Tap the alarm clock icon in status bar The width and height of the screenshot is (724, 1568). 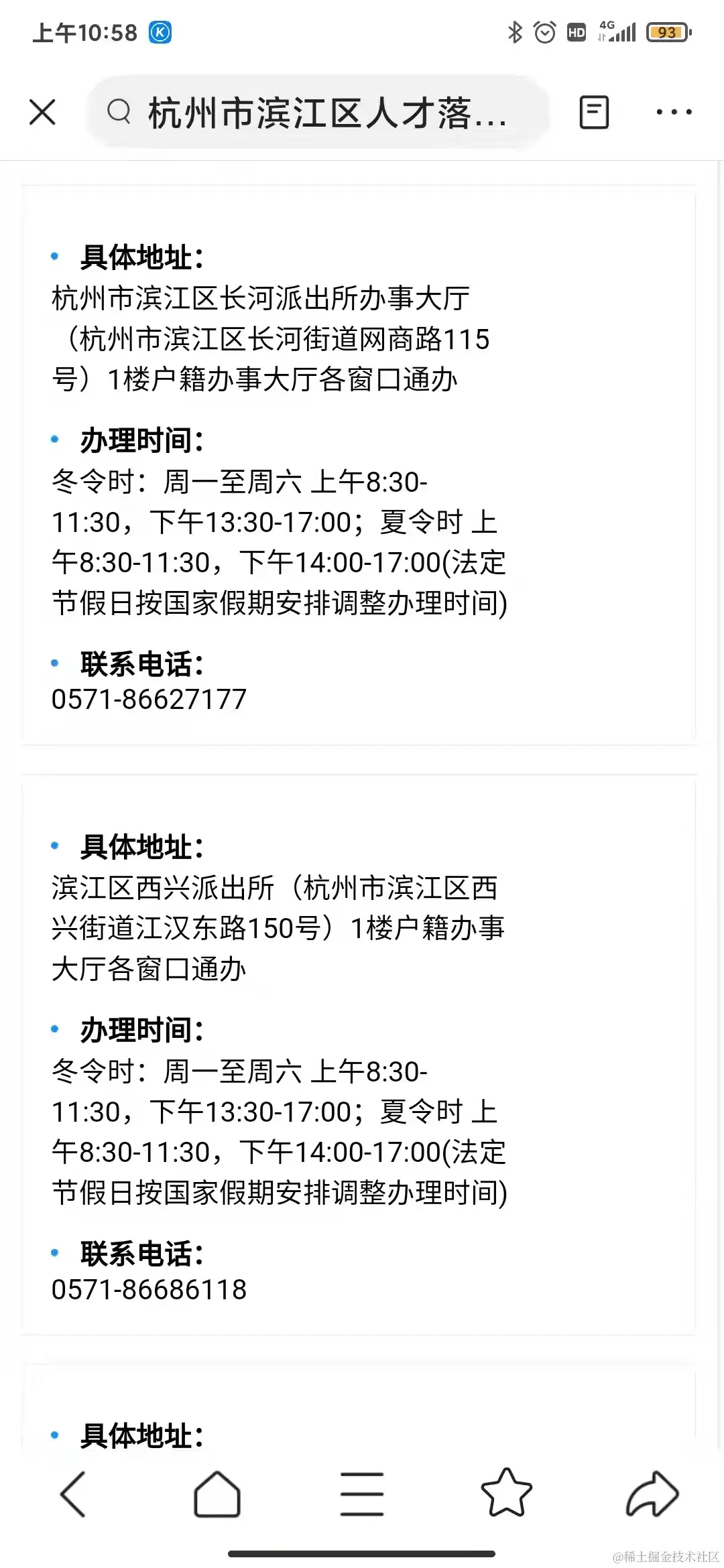click(543, 31)
